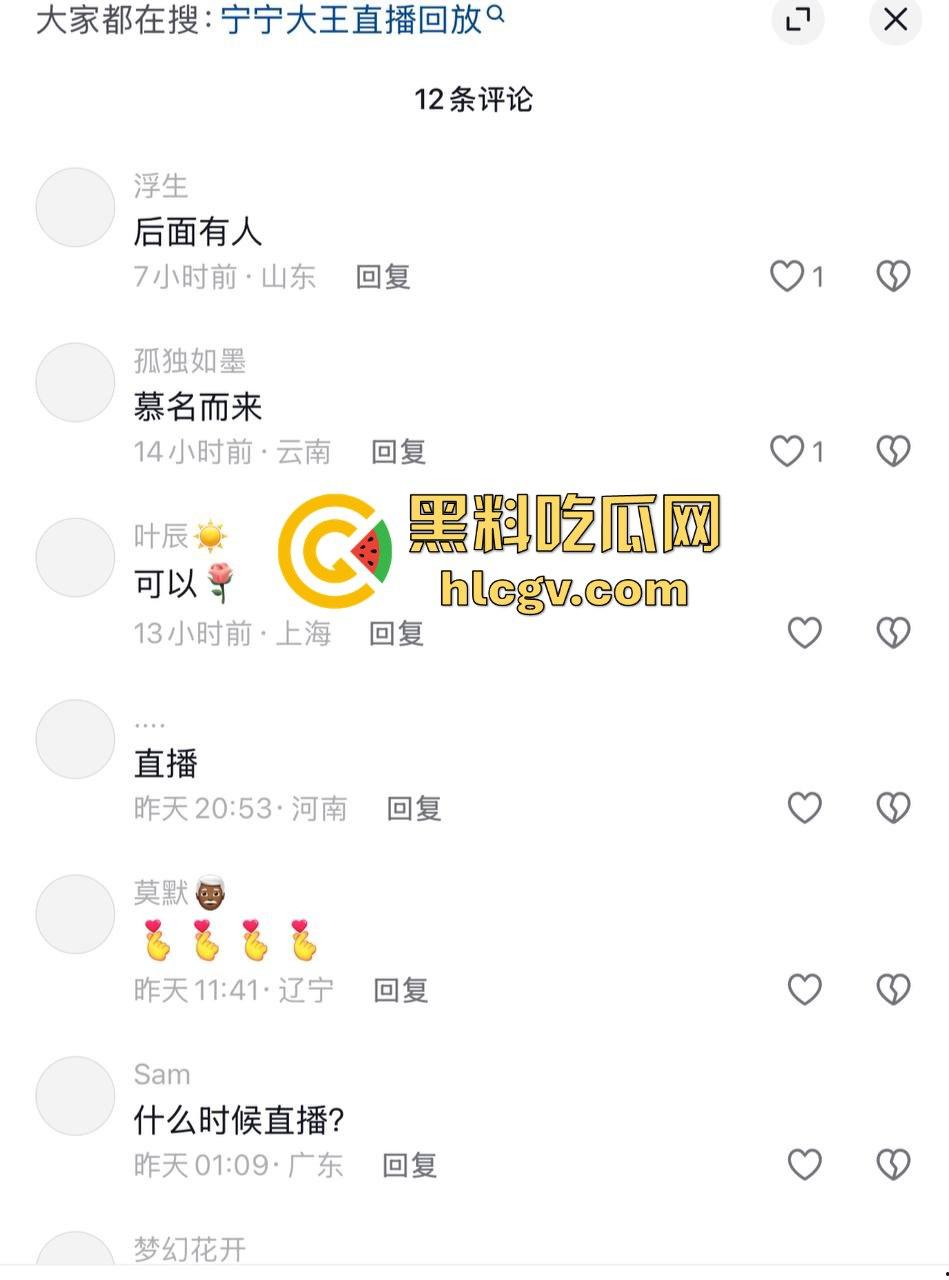Viewport: 949px width, 1280px height.
Task: Reply to Sam's comment
Action: click(410, 1165)
